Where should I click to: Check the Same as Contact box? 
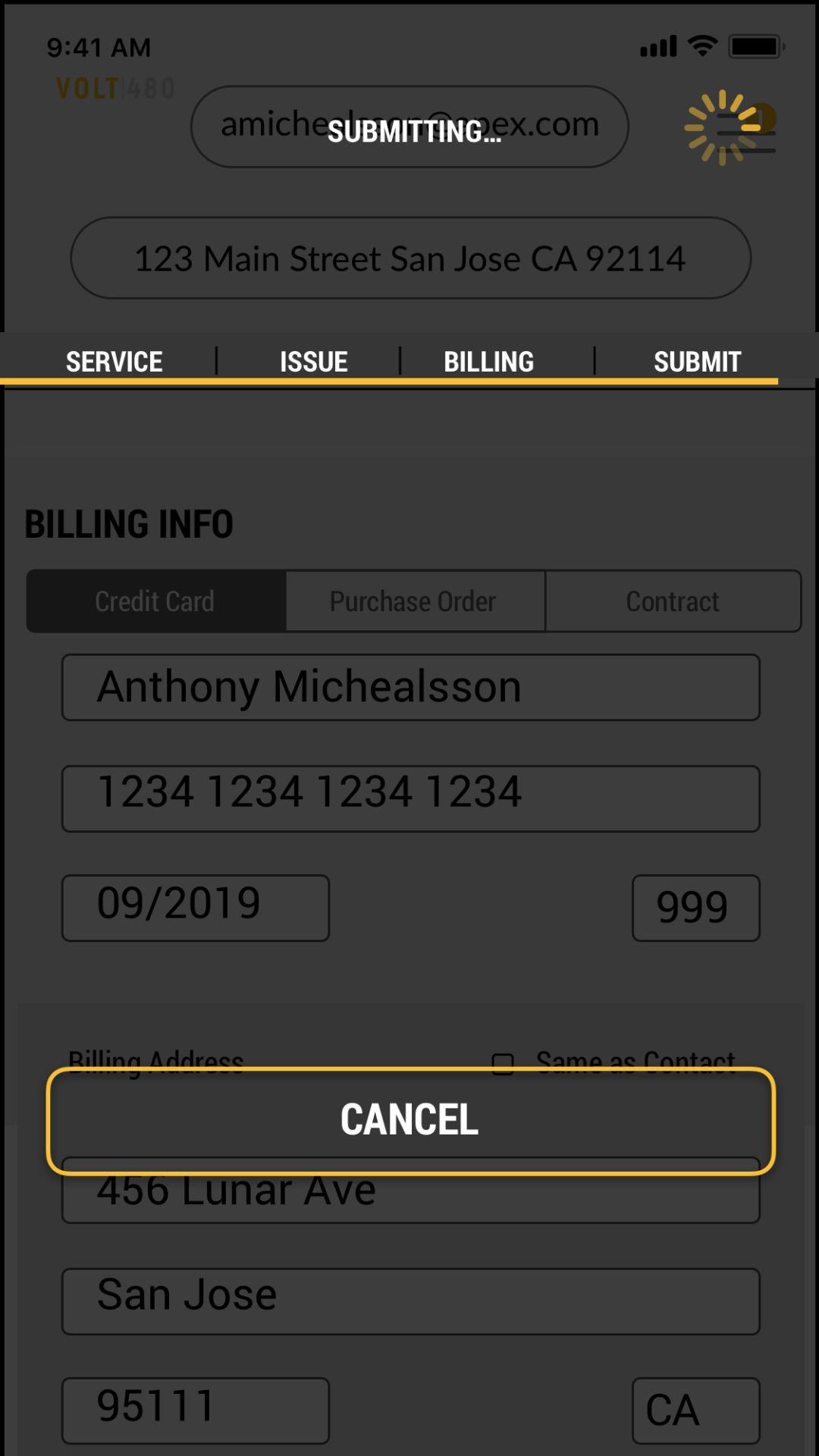point(503,1064)
